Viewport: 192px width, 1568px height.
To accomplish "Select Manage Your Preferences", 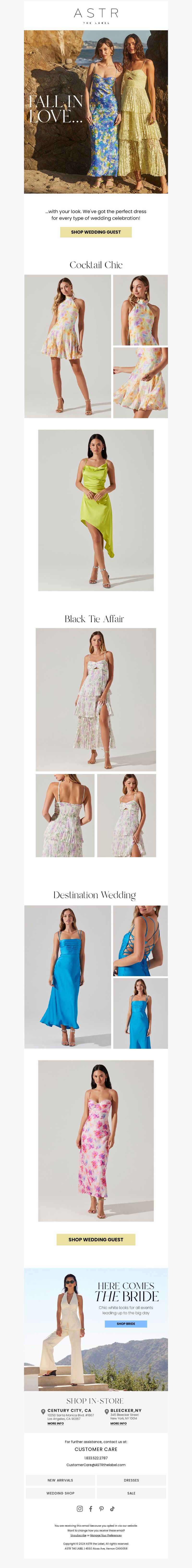I will (x=106, y=1535).
